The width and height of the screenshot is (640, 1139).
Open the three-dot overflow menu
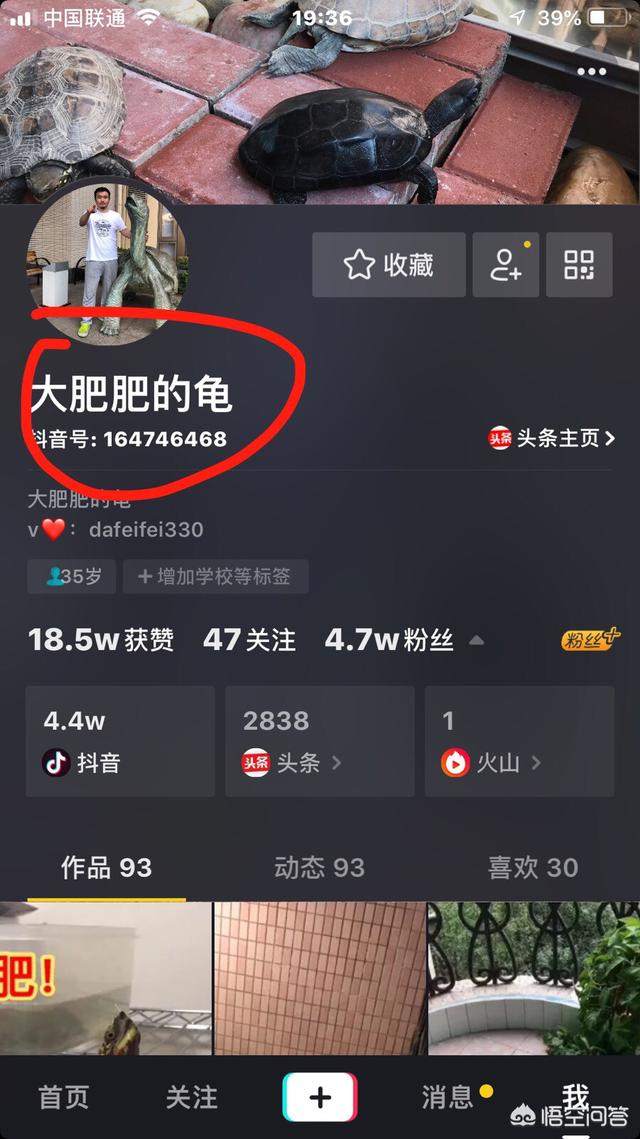[592, 71]
